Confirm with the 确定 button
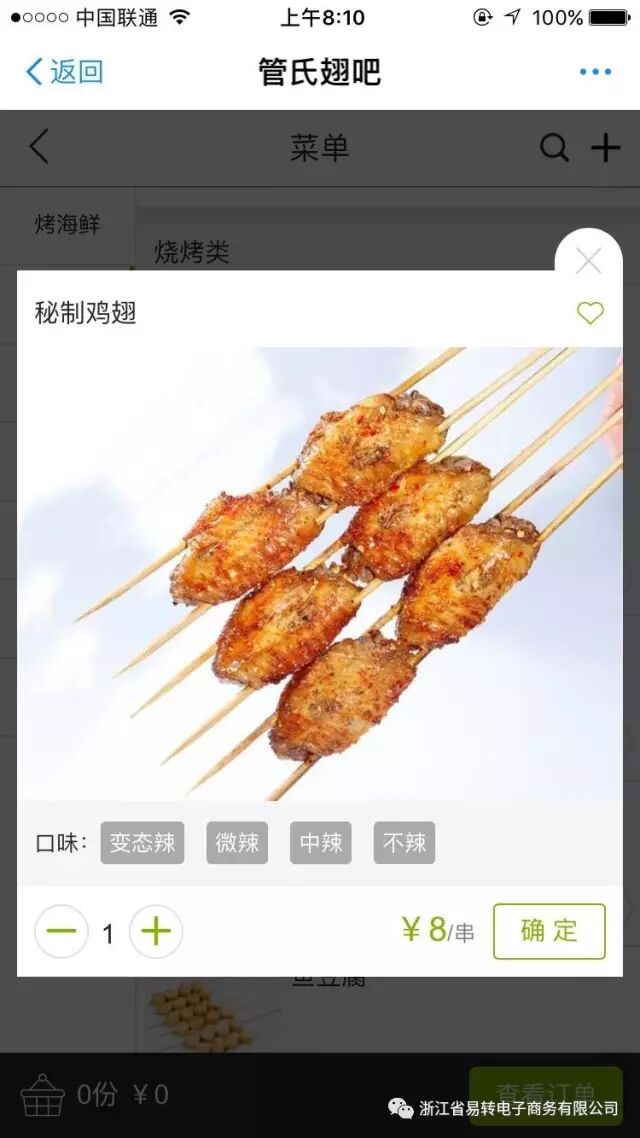 point(549,931)
